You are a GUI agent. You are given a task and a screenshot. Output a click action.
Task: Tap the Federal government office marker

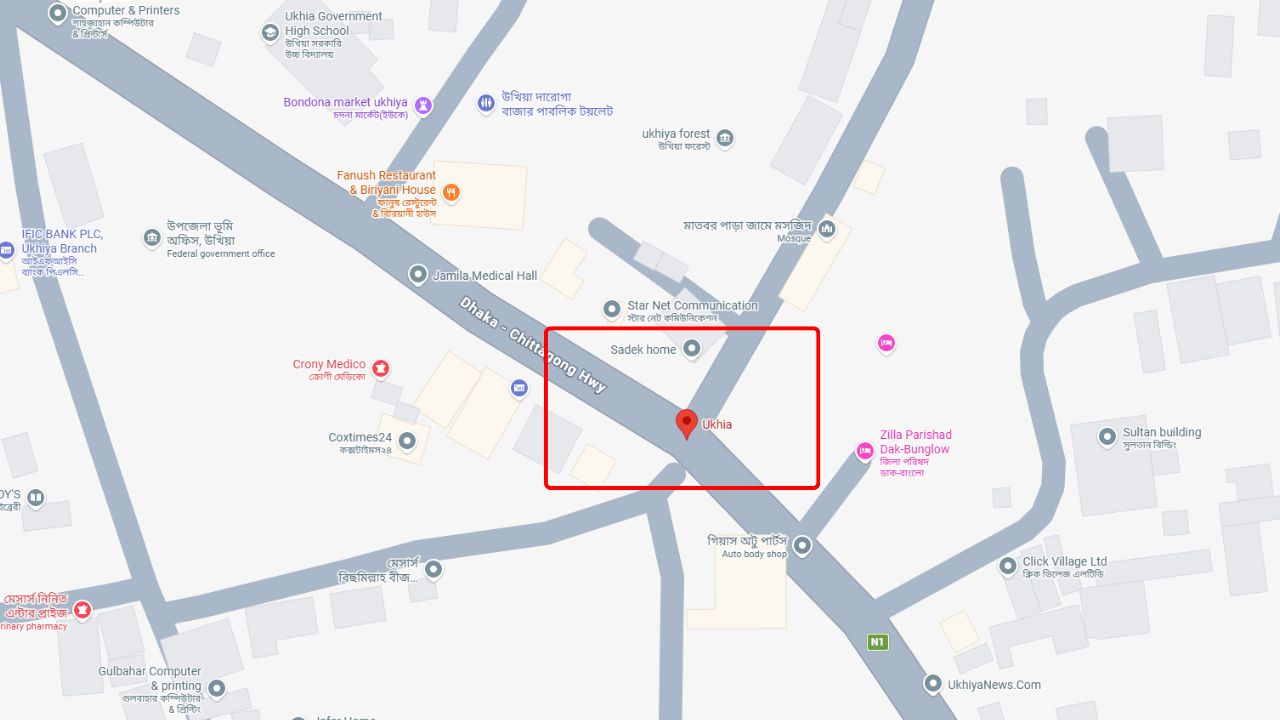coord(152,238)
